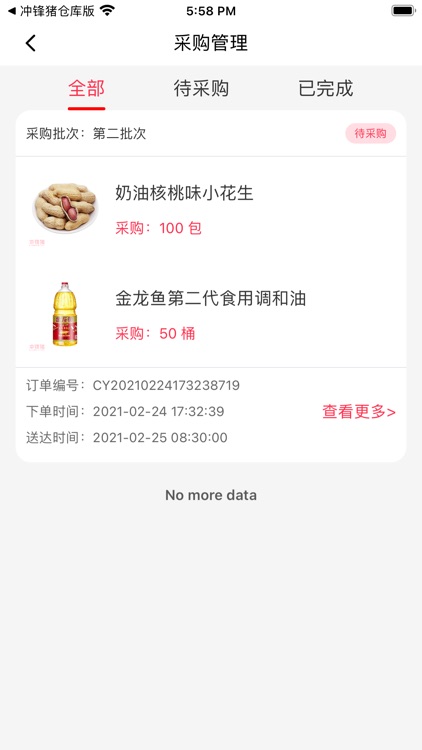Switch to the 已完成 tab
422x750 pixels.
pyautogui.click(x=326, y=88)
